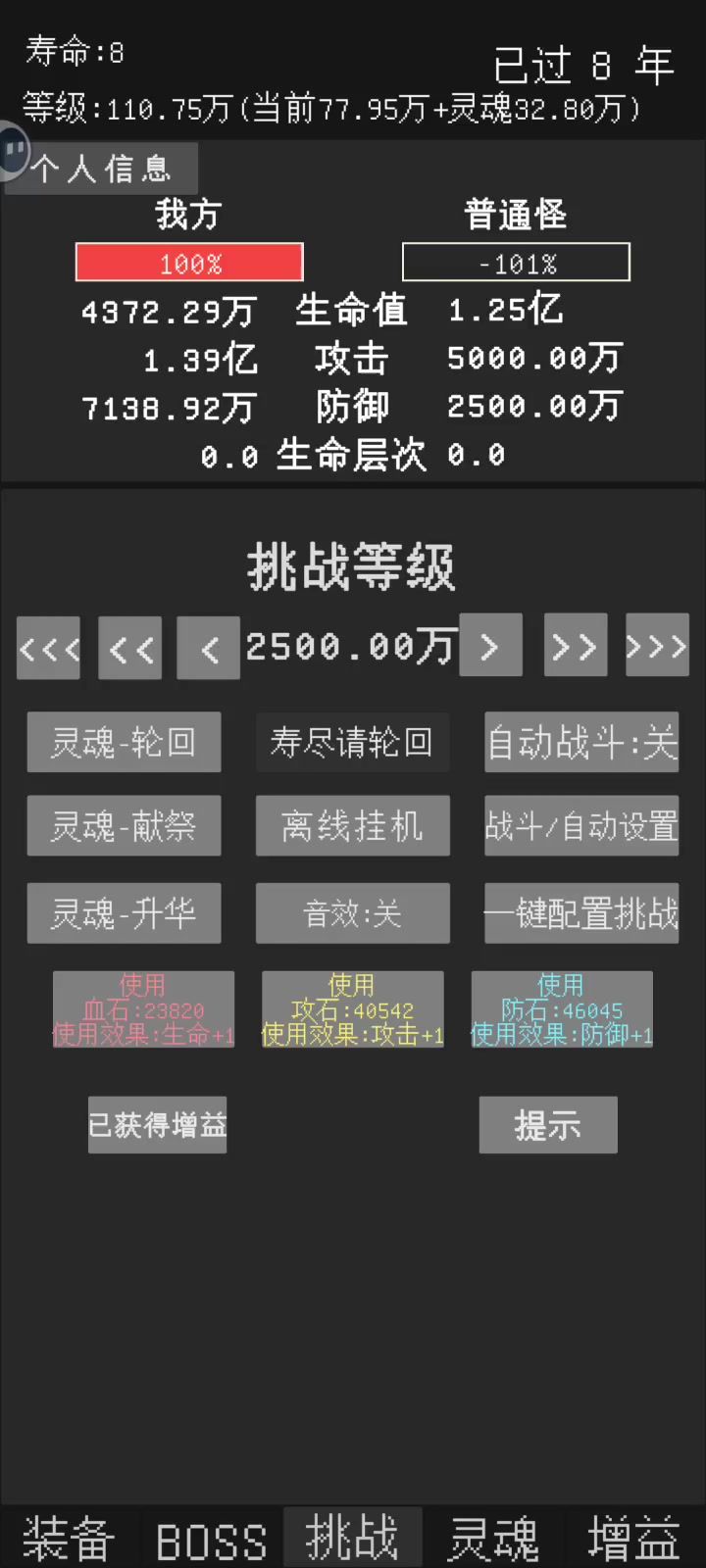Tap the << decrease level button
706x1568 pixels.
129,648
